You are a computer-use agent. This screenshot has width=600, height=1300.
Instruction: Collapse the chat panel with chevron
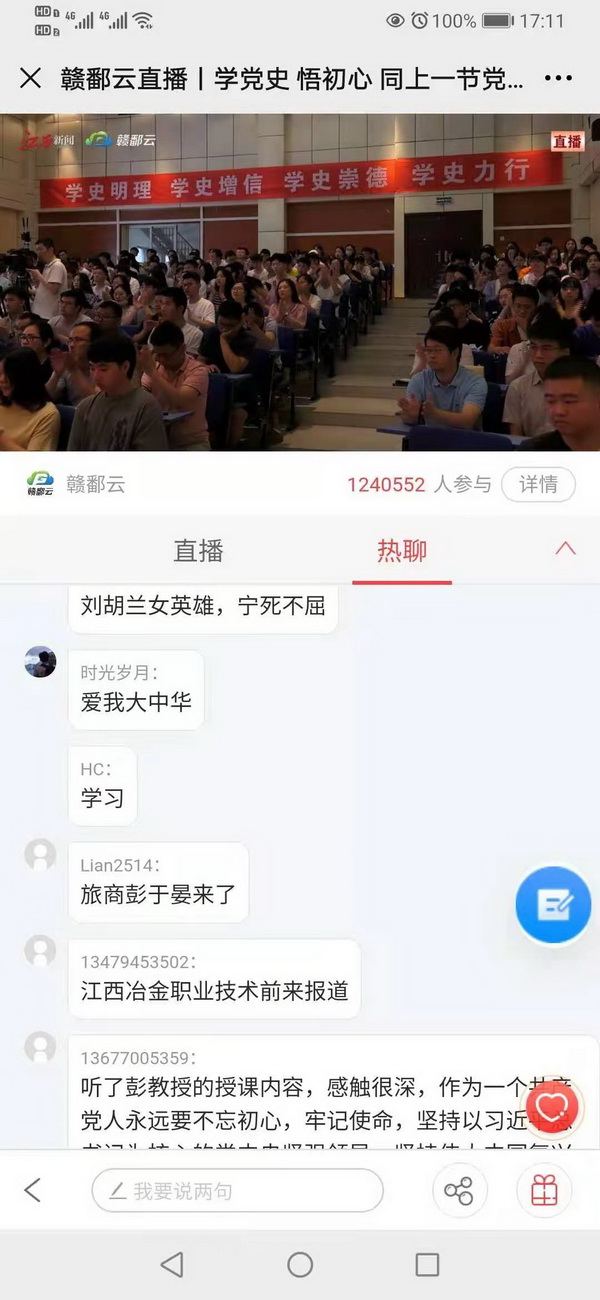click(565, 549)
